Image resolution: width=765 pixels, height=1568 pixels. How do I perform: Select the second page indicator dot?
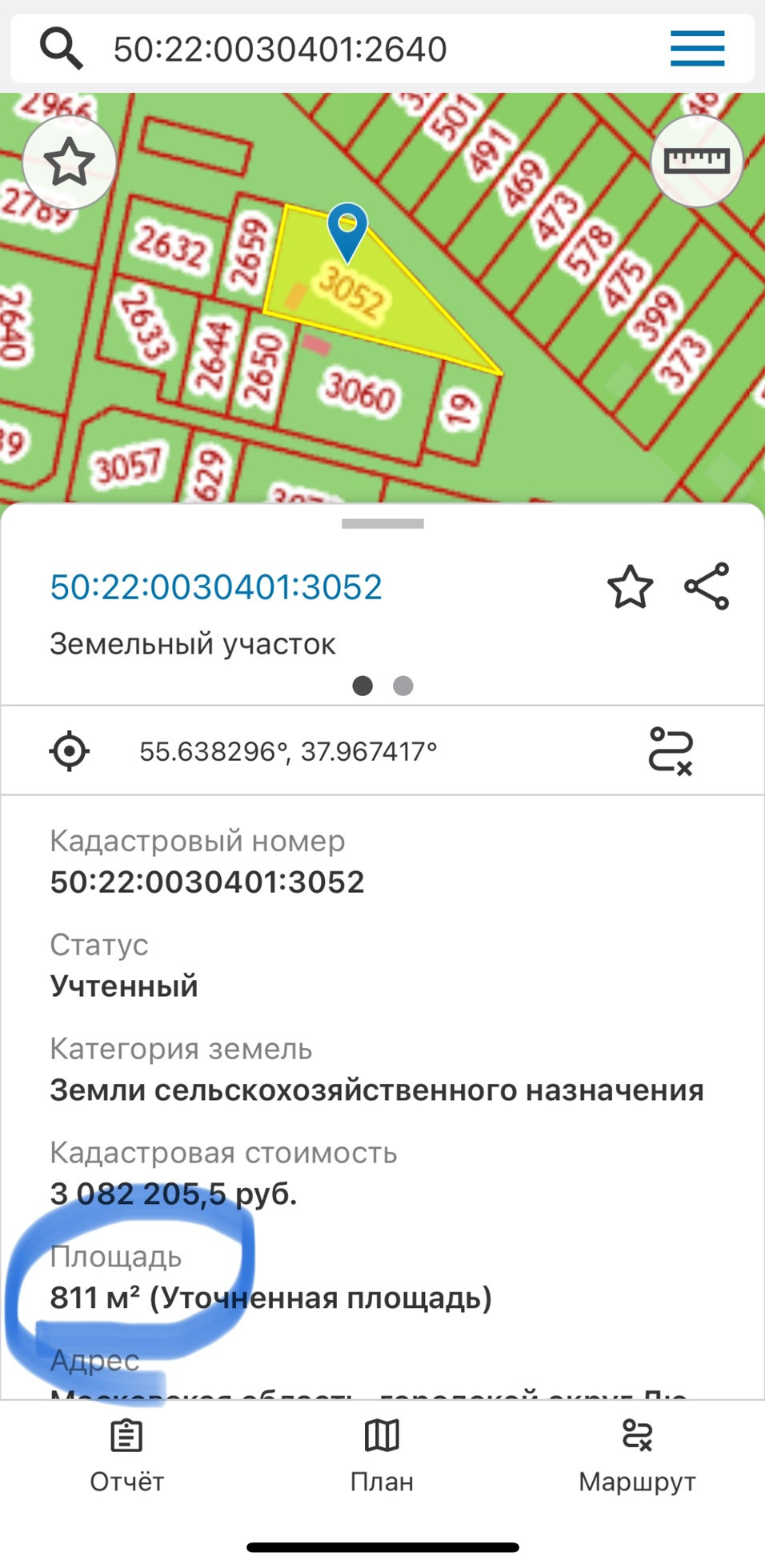(x=403, y=686)
